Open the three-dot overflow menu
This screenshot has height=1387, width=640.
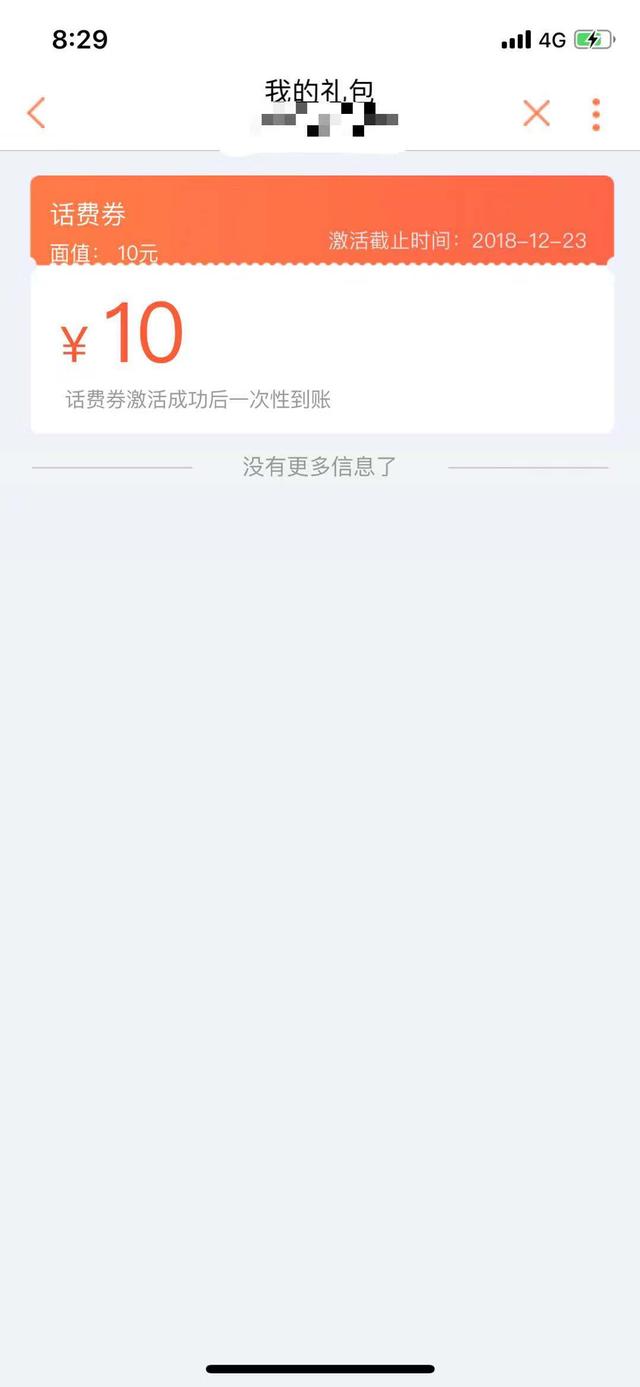(596, 114)
